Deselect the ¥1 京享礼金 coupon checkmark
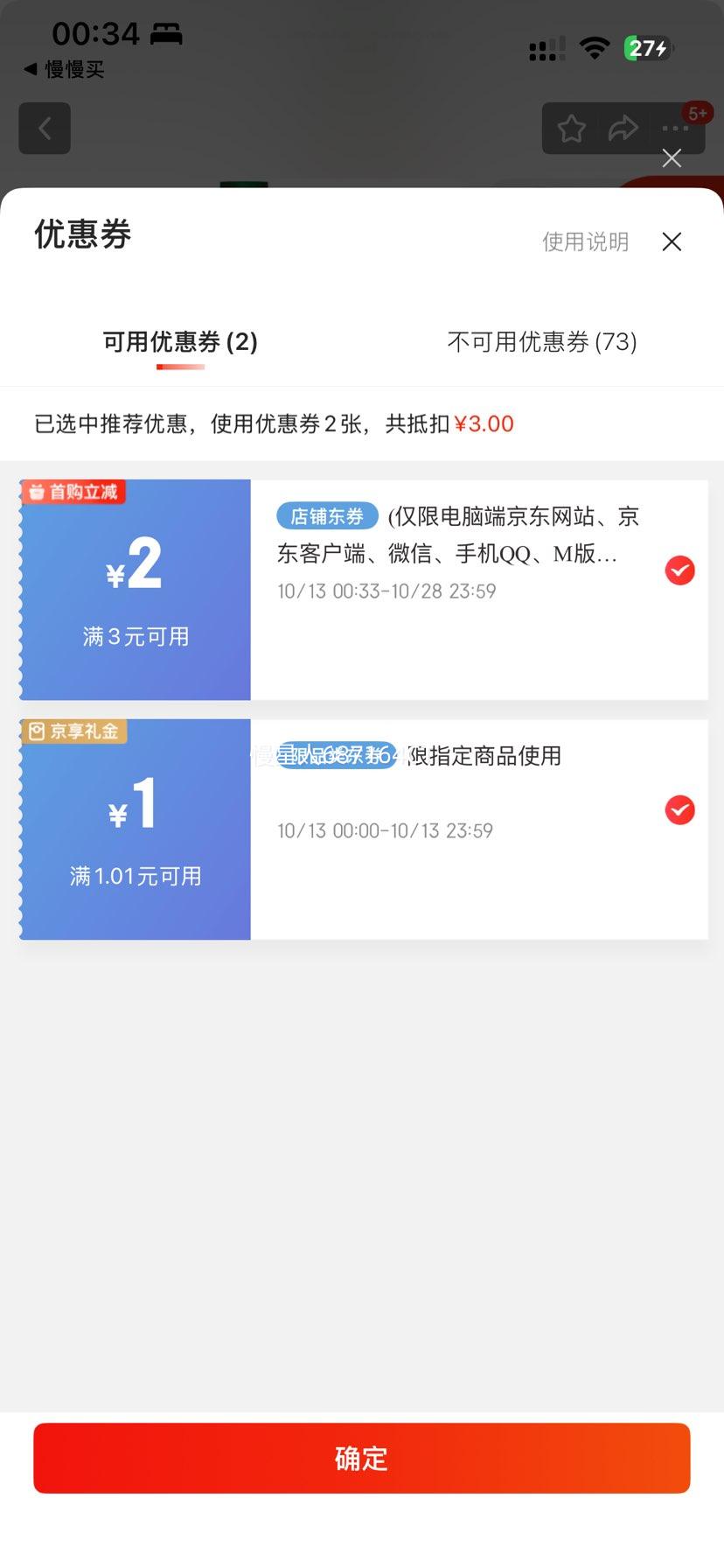724x1568 pixels. (x=679, y=809)
